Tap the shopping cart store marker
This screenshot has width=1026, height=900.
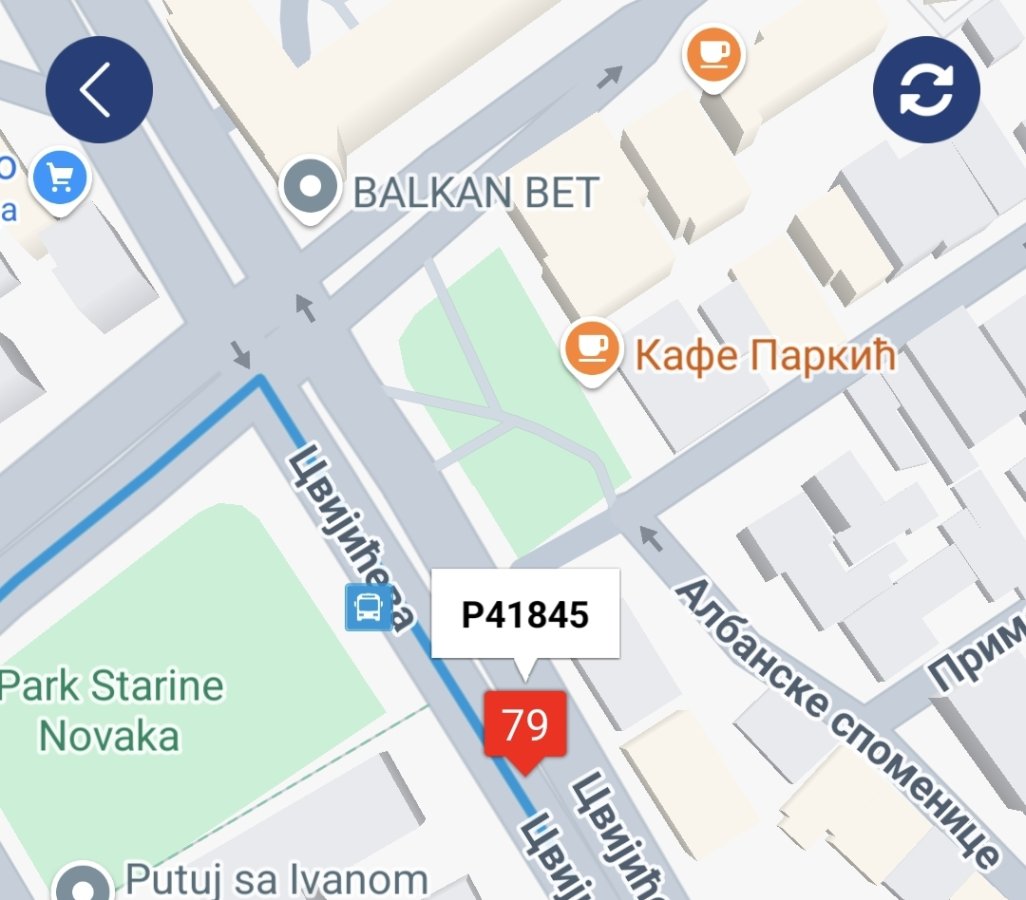point(60,180)
